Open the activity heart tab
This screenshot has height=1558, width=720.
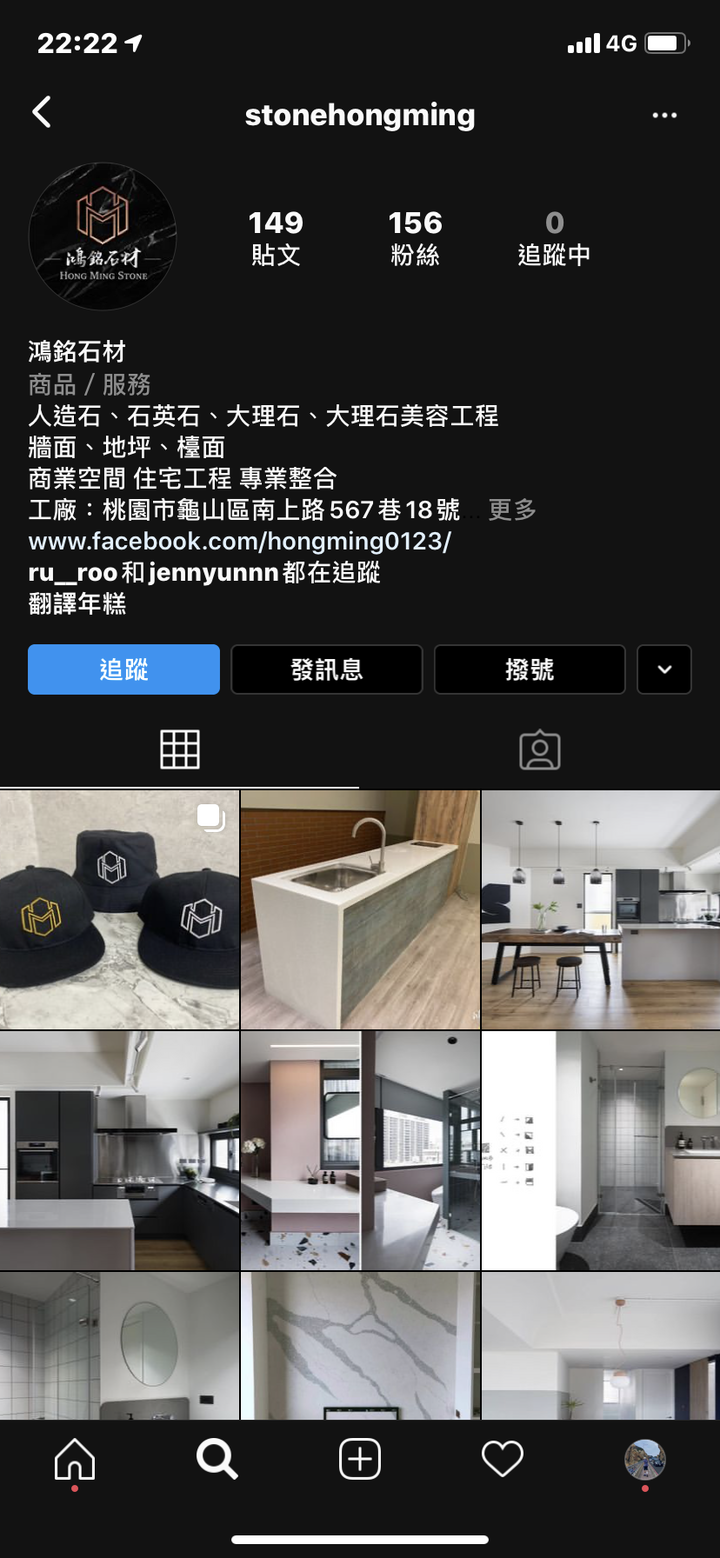pos(502,1460)
